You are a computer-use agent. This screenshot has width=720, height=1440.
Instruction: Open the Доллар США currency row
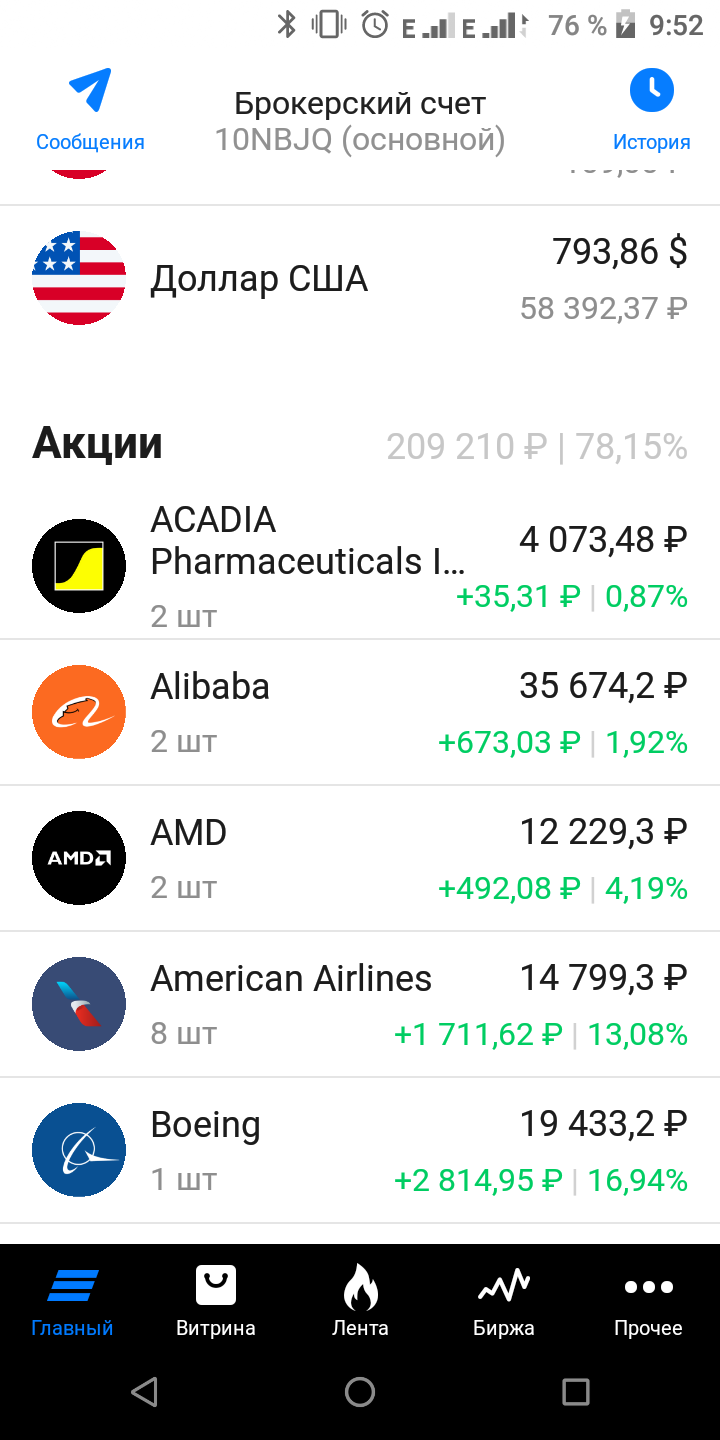pos(360,279)
